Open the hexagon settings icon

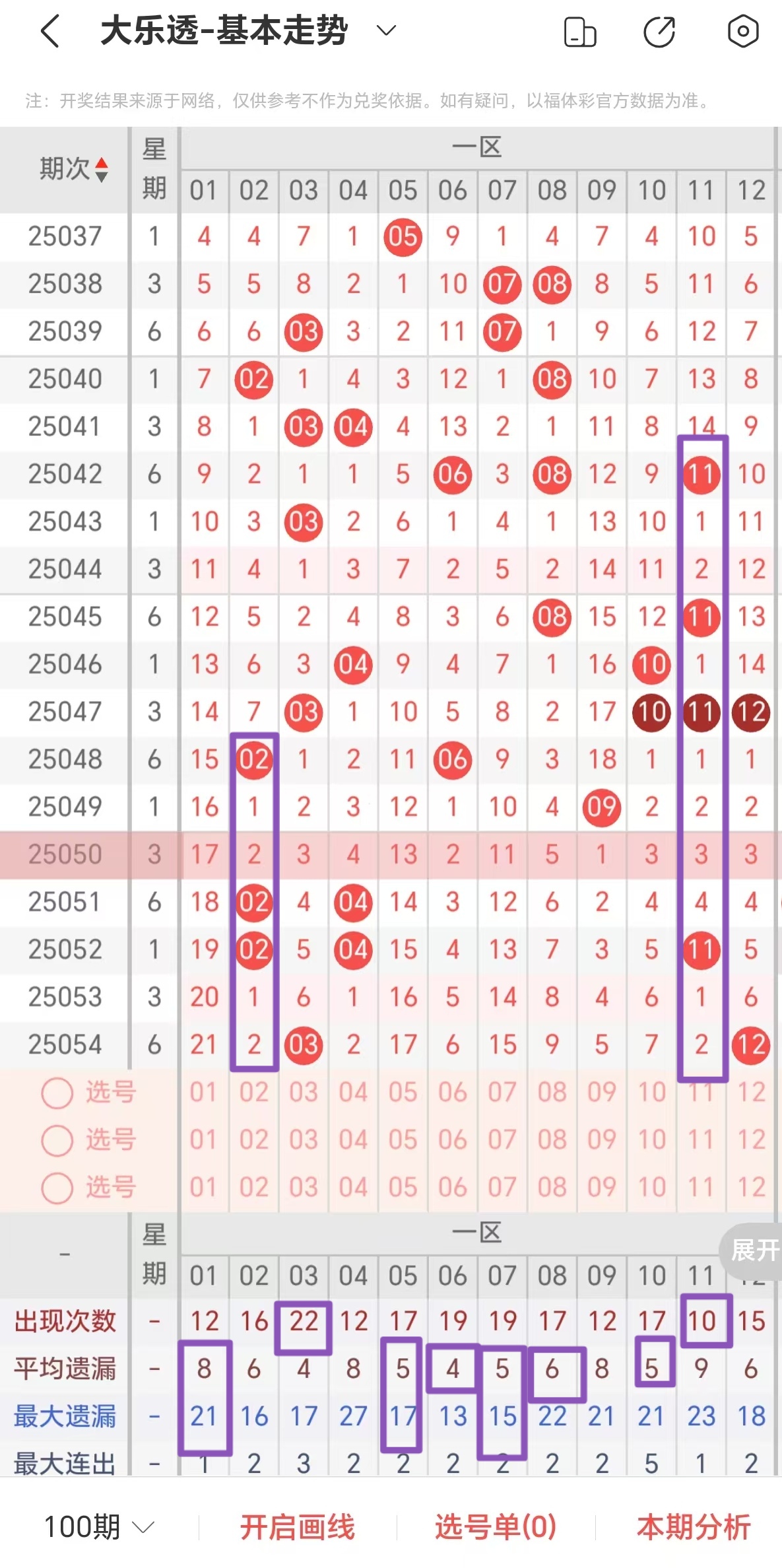tap(742, 31)
